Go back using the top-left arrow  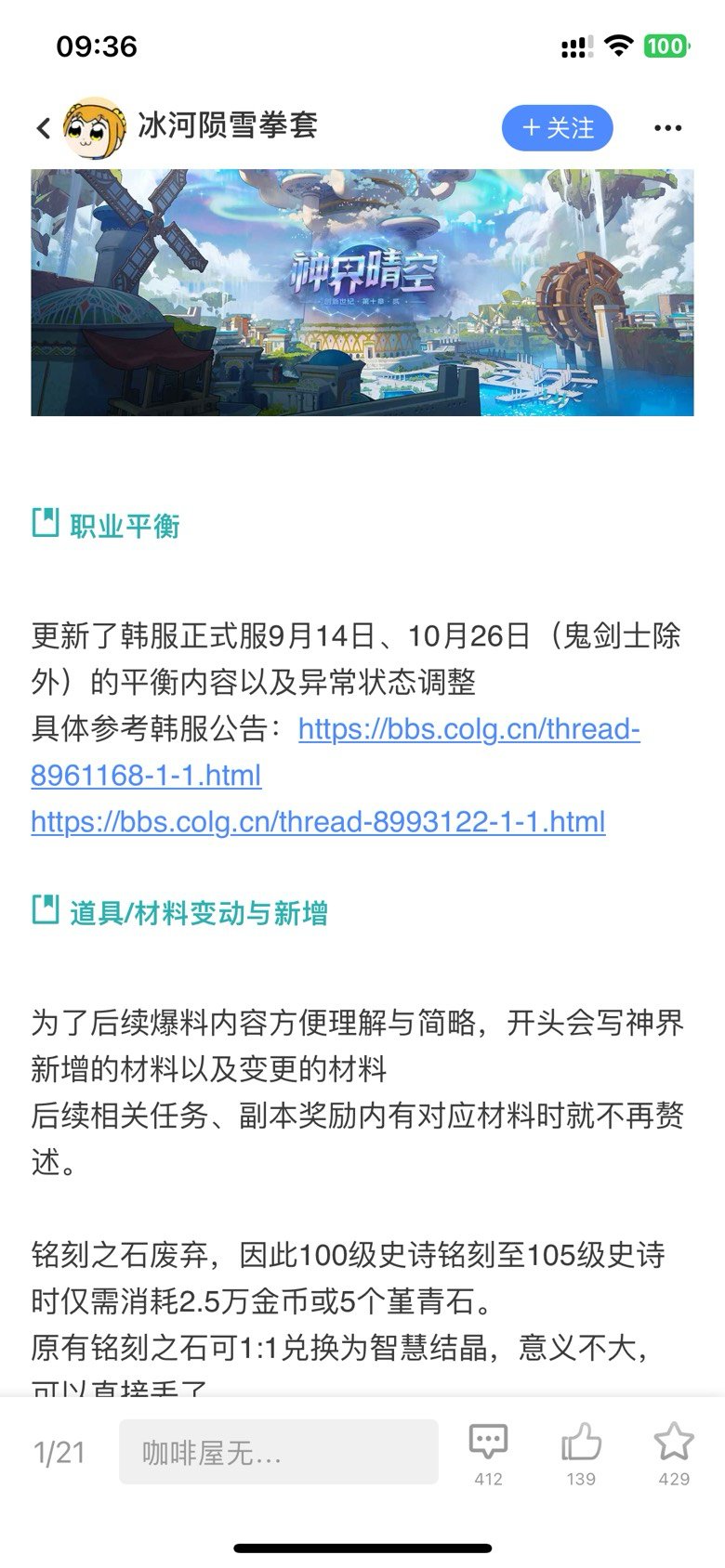click(44, 128)
